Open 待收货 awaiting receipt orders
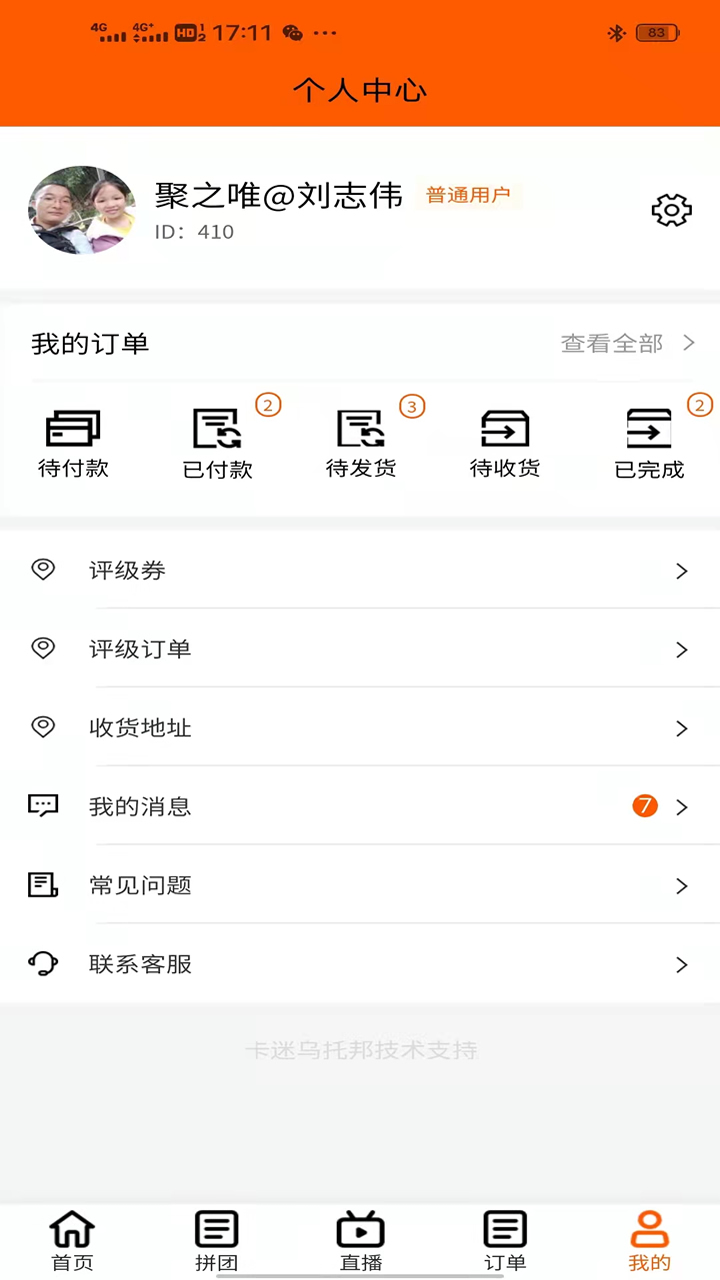720x1280 pixels. pos(505,444)
